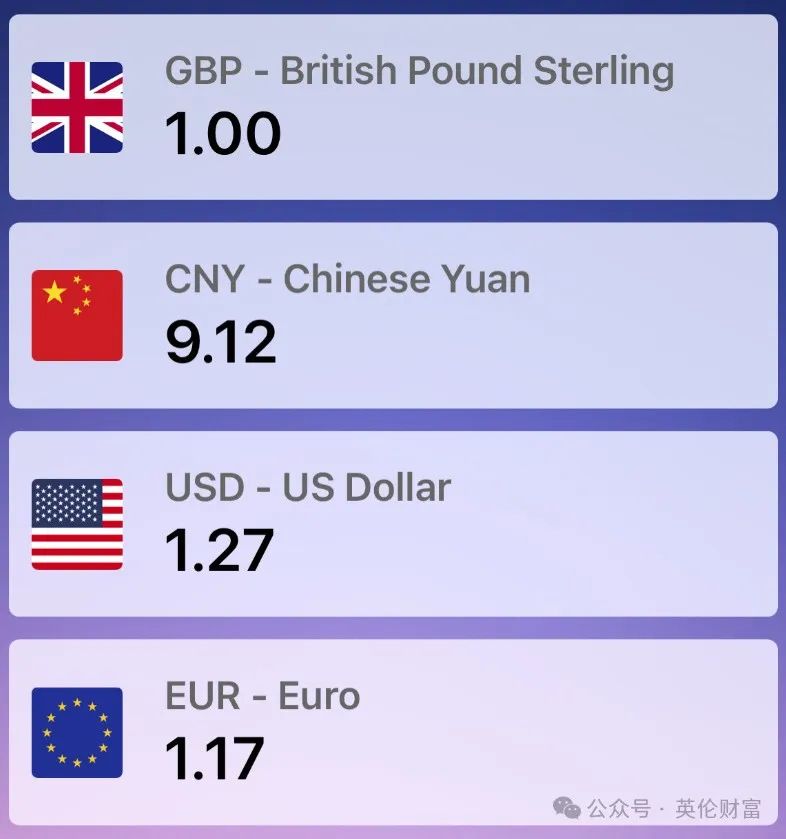Tap the 9.12 value under CNY
Image resolution: width=786 pixels, height=839 pixels.
(x=219, y=342)
